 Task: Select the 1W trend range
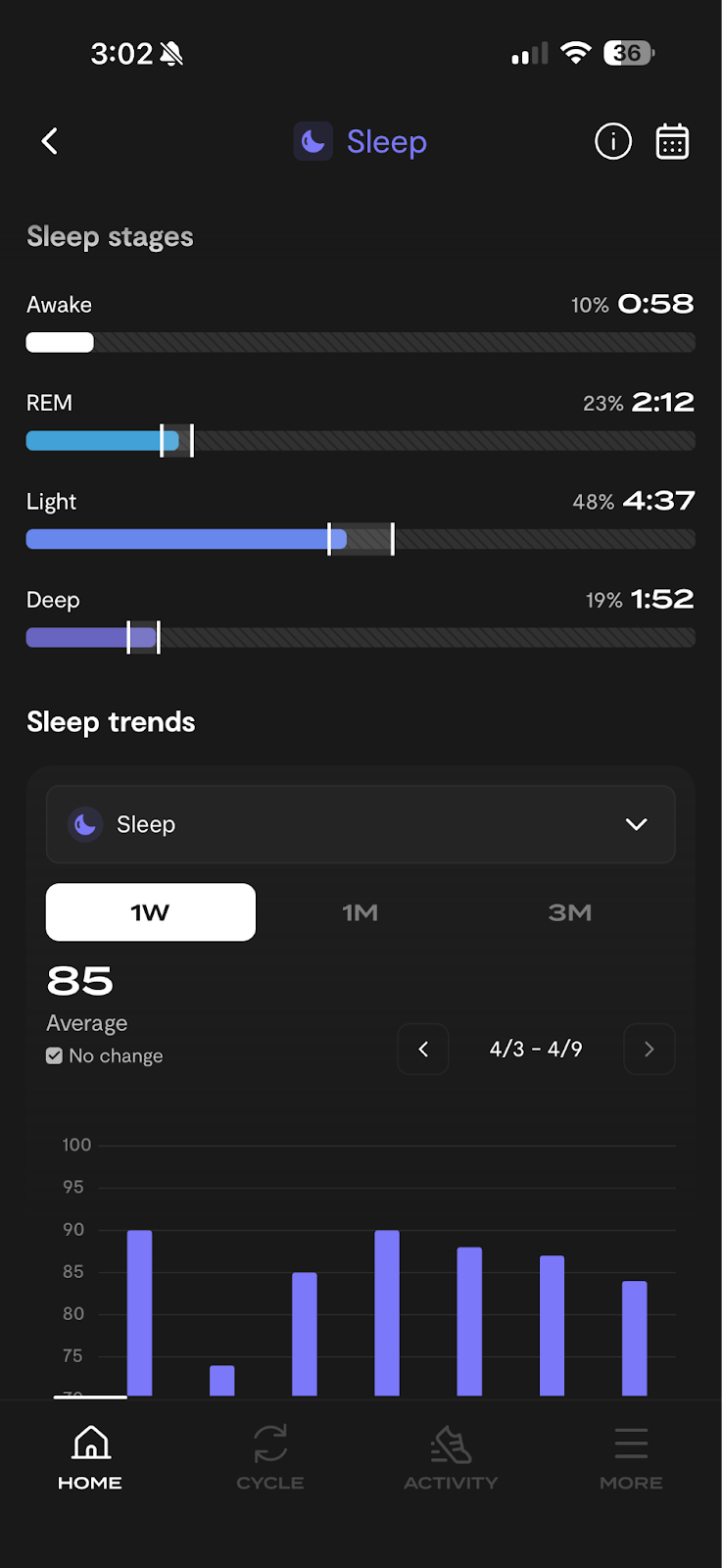[151, 912]
